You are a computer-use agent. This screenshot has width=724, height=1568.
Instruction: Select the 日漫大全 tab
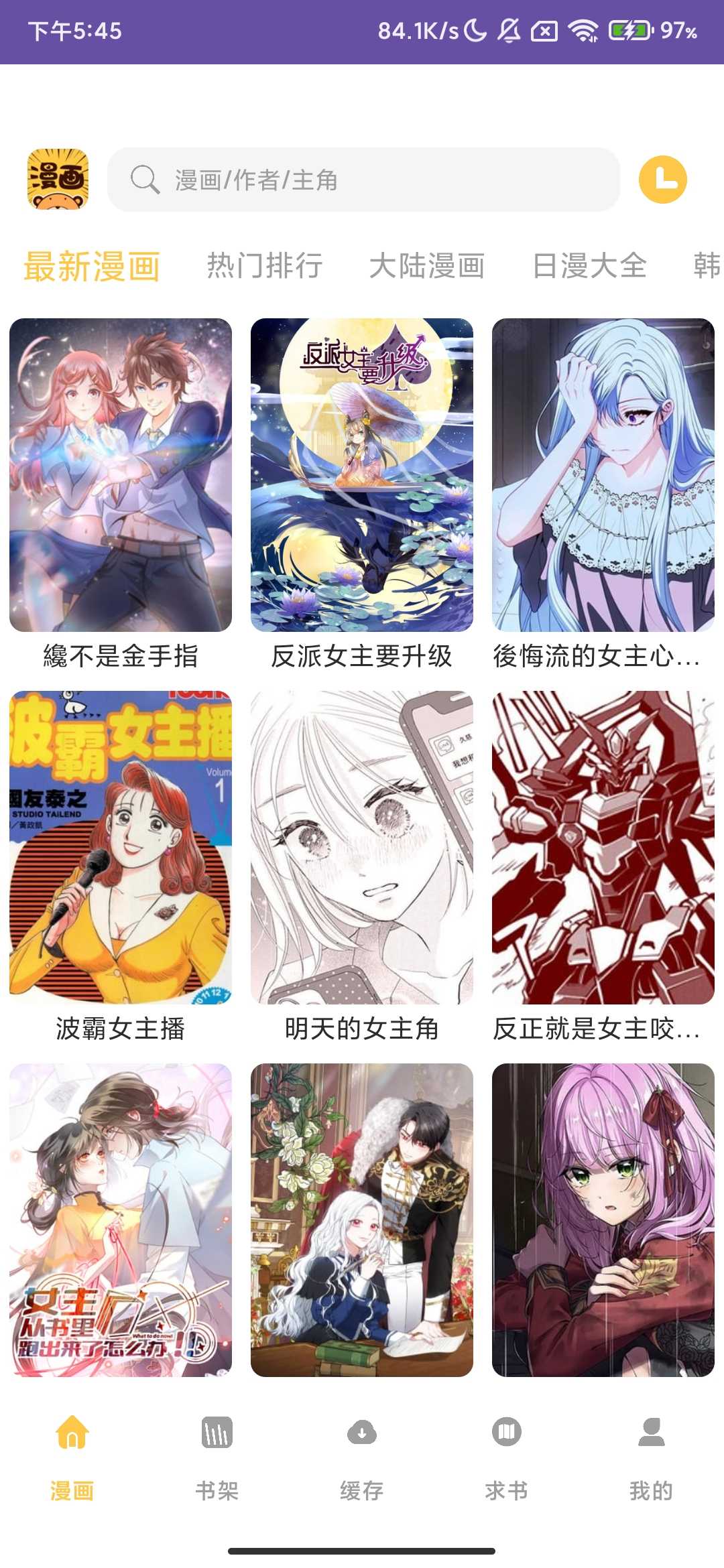589,263
